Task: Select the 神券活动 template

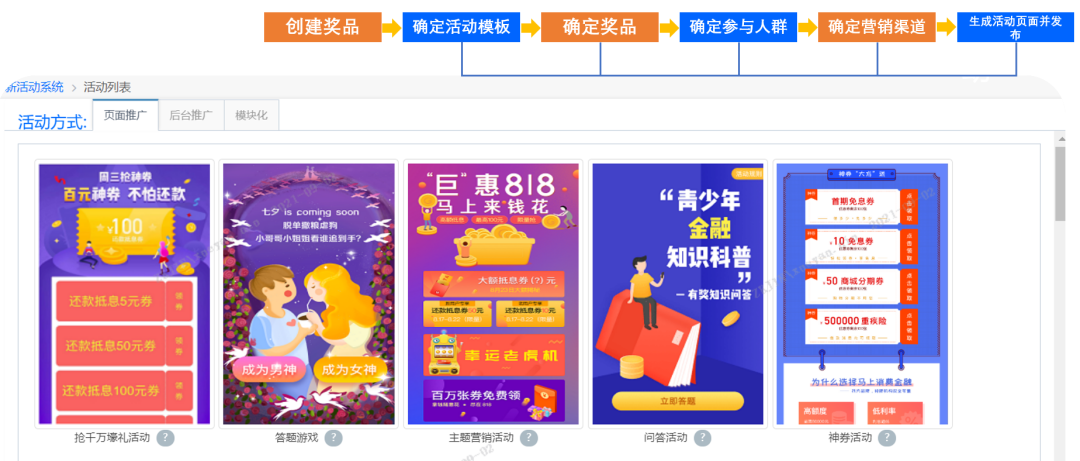Action: 862,294
